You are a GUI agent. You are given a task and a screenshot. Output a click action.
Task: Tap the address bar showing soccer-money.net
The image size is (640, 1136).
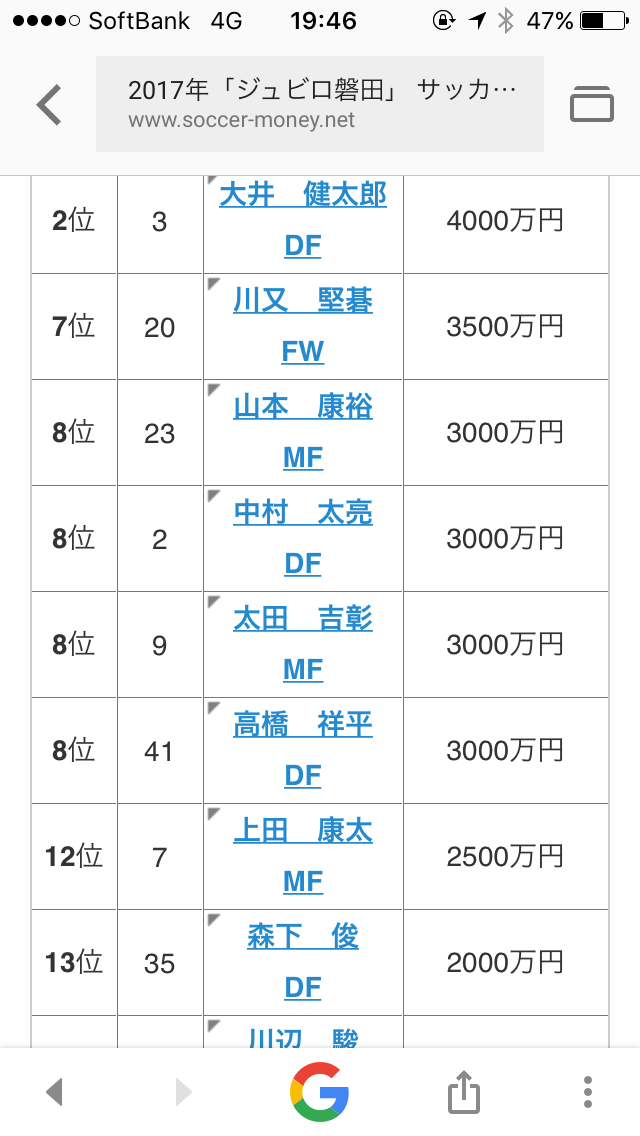click(x=320, y=104)
